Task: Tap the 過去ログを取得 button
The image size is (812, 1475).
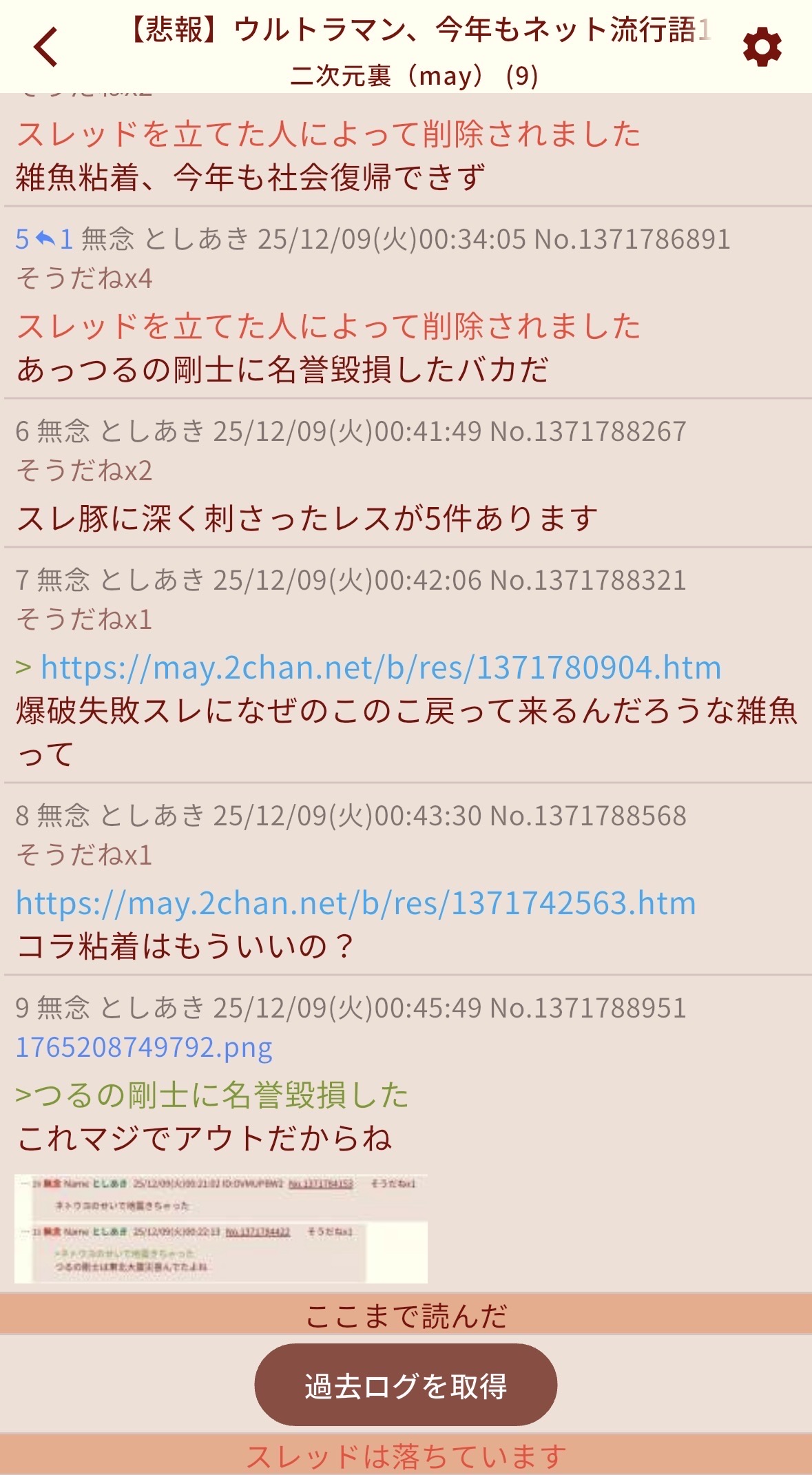Action: (x=406, y=1385)
